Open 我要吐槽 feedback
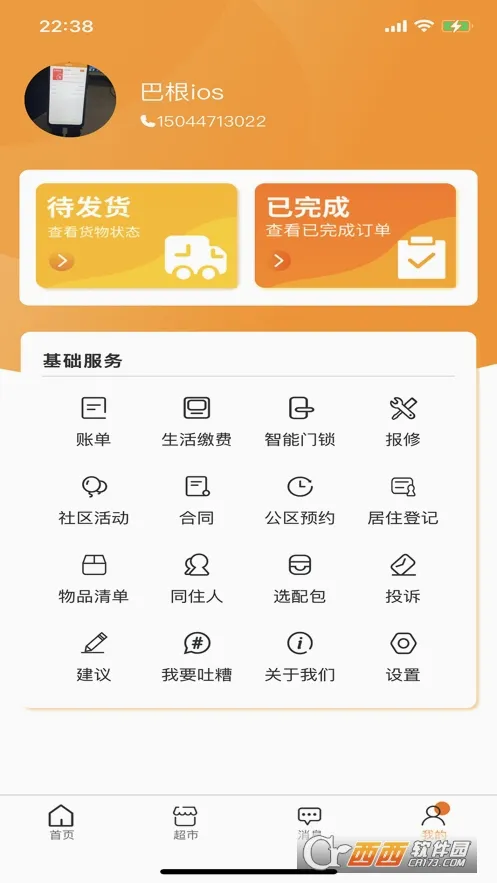497x883 pixels. pyautogui.click(x=196, y=657)
